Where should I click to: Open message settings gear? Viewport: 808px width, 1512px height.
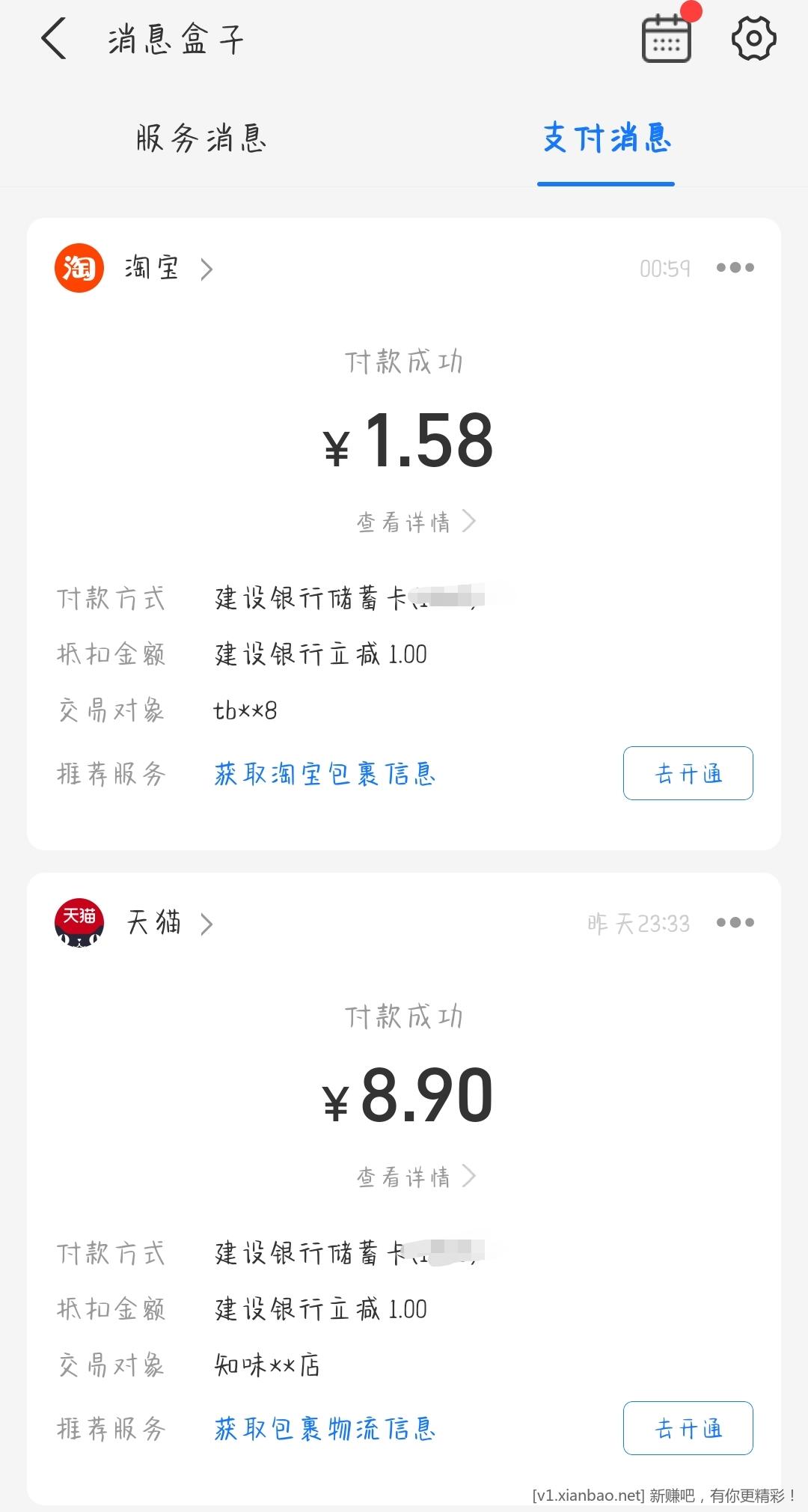[x=753, y=39]
